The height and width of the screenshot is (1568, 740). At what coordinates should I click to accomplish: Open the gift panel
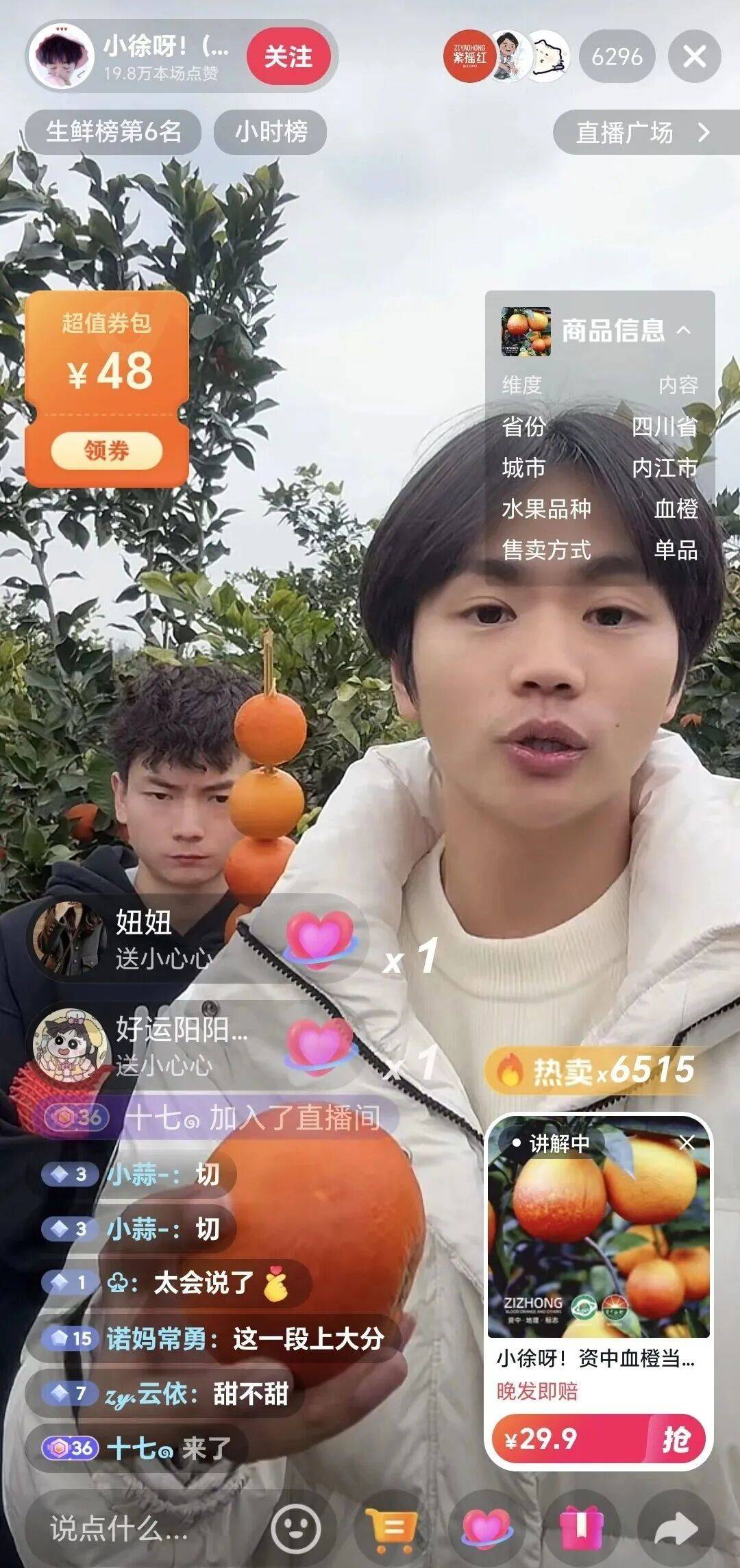pos(580,1528)
